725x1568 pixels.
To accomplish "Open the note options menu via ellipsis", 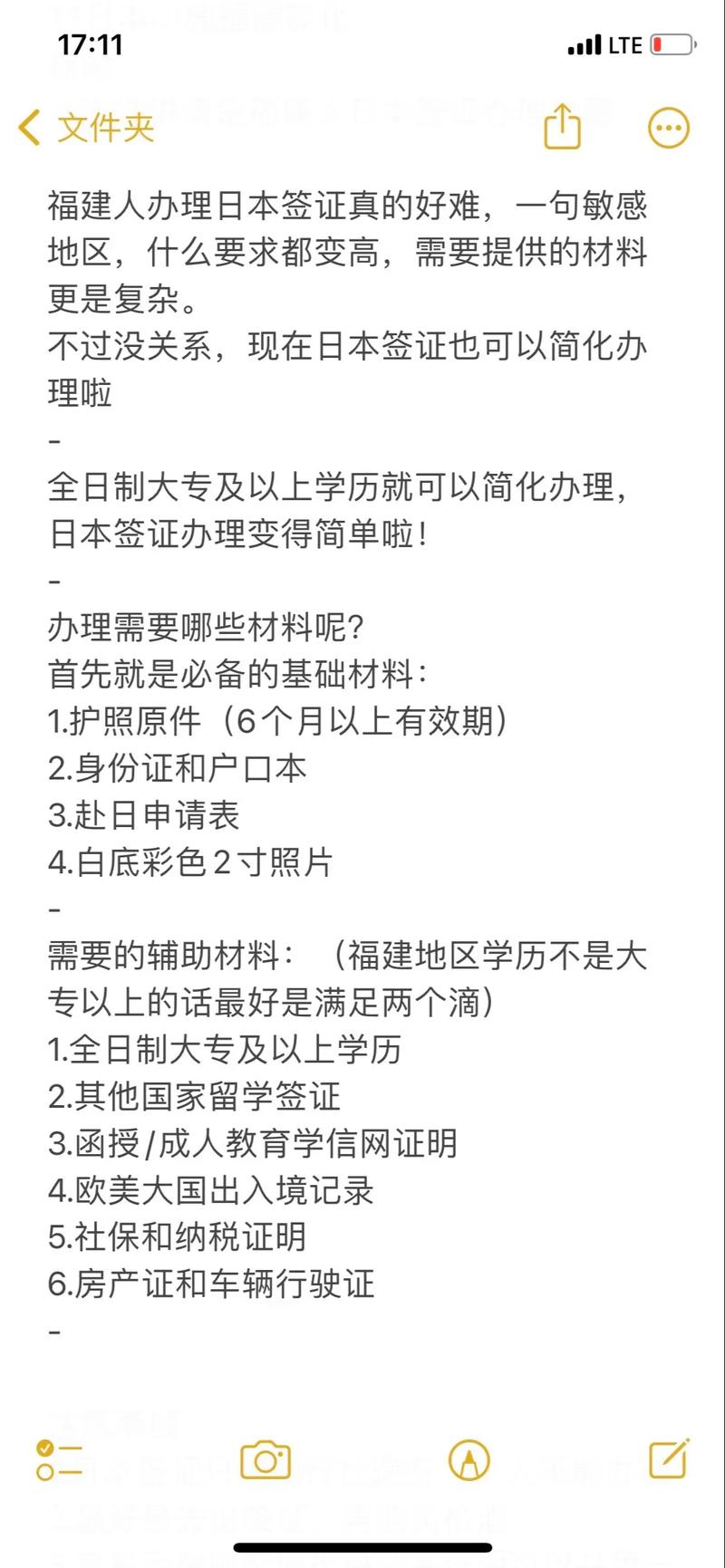I will [x=668, y=127].
